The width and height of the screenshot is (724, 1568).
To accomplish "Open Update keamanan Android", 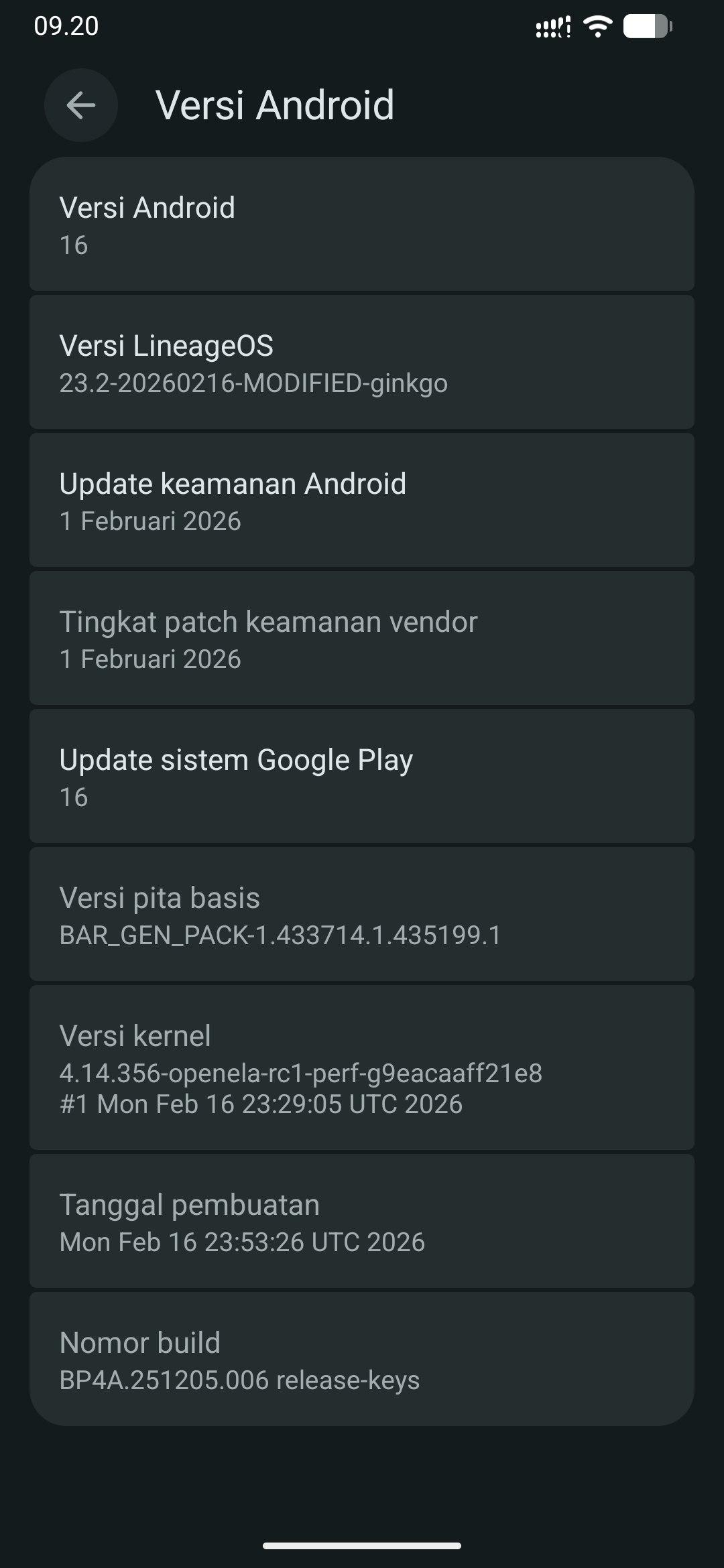I will (362, 501).
